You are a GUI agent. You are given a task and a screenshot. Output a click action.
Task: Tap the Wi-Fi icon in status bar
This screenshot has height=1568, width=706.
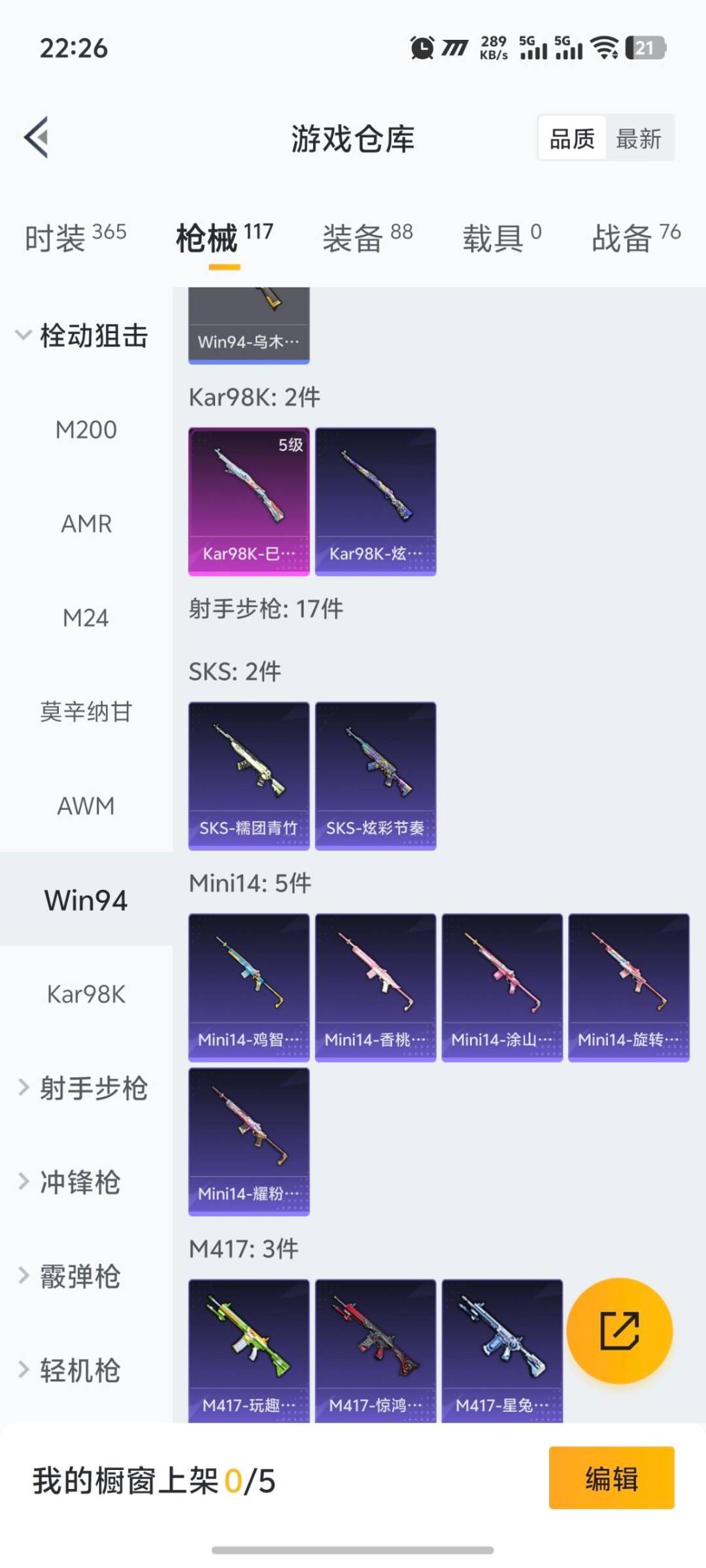[604, 47]
